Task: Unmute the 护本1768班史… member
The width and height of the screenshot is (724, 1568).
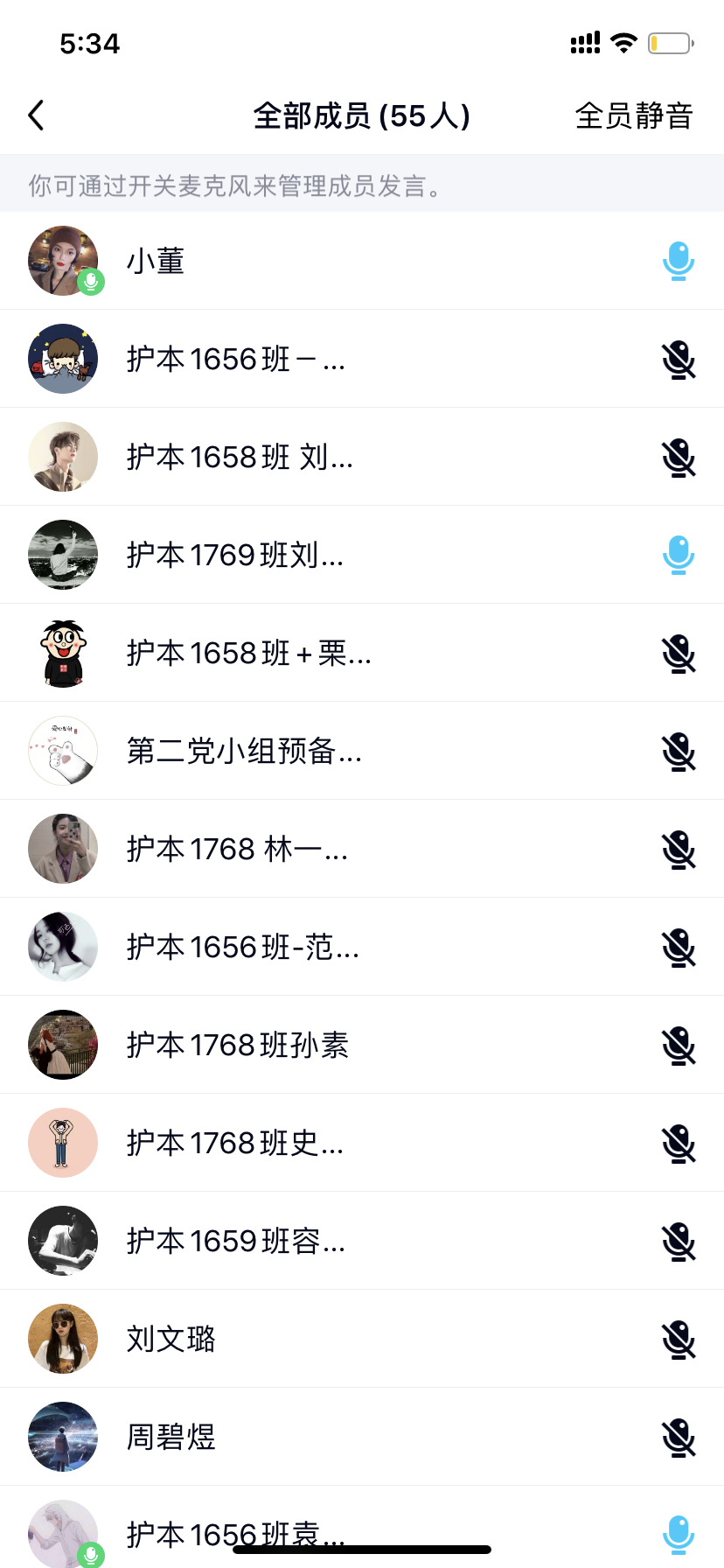Action: pyautogui.click(x=678, y=1143)
